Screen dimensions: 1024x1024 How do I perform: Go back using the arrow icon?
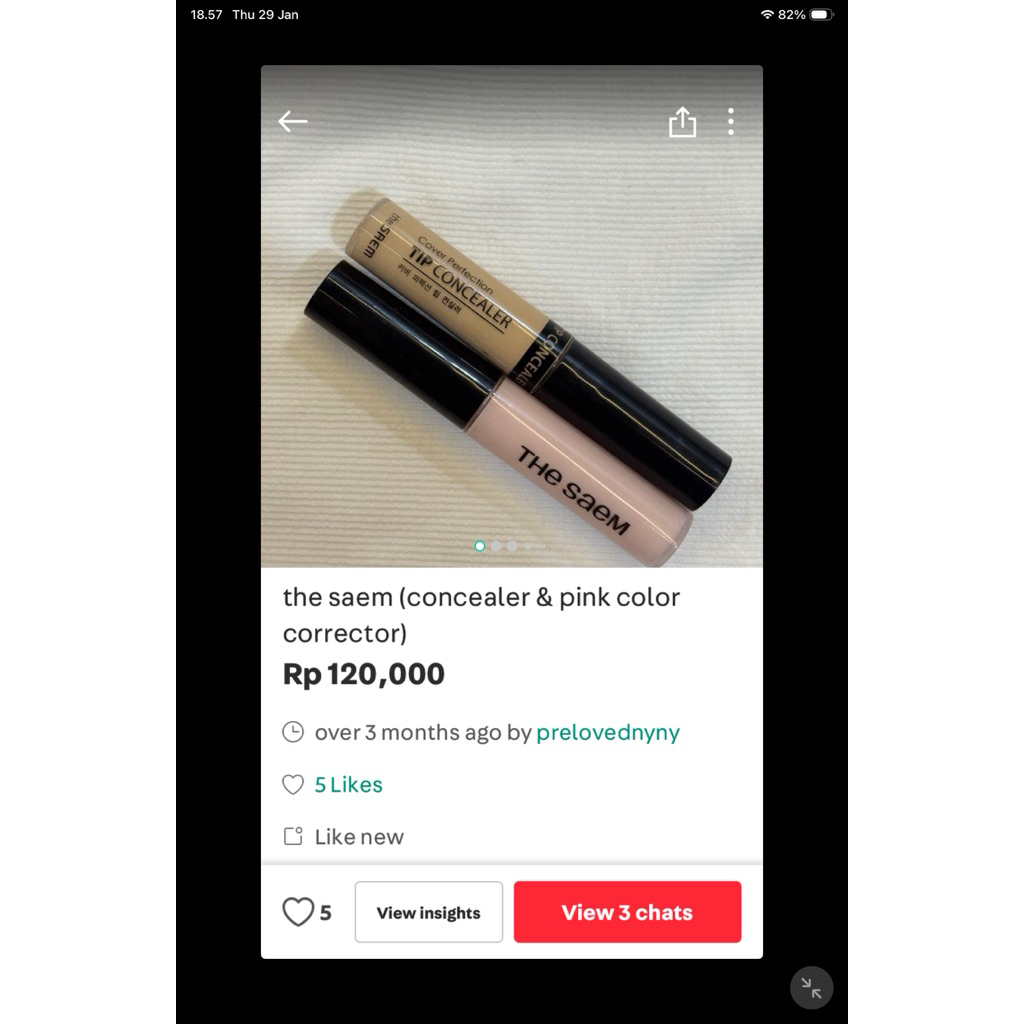pos(293,122)
